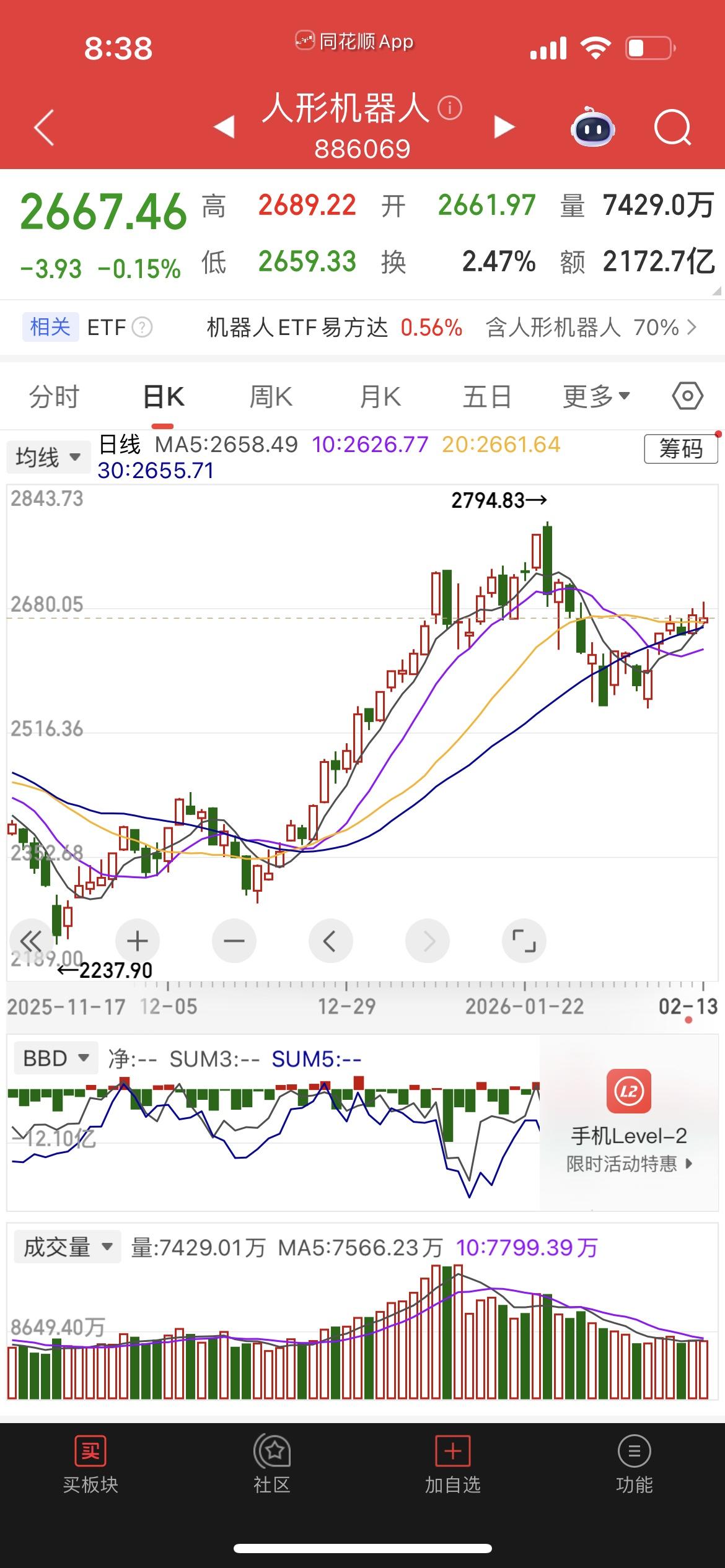Show the 筹码 (chip distribution) overlay
The image size is (725, 1568).
click(680, 450)
